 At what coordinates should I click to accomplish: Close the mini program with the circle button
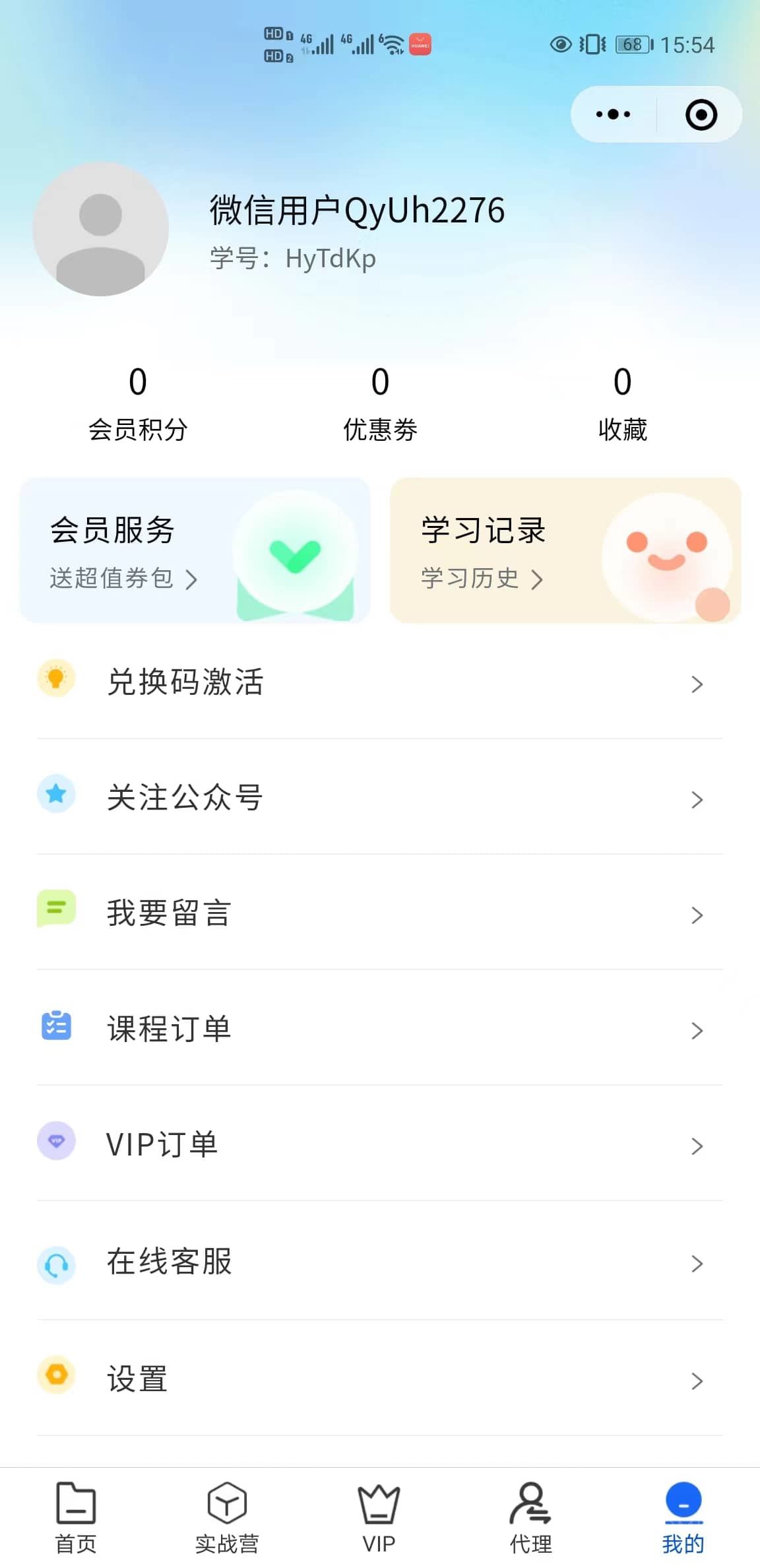701,115
